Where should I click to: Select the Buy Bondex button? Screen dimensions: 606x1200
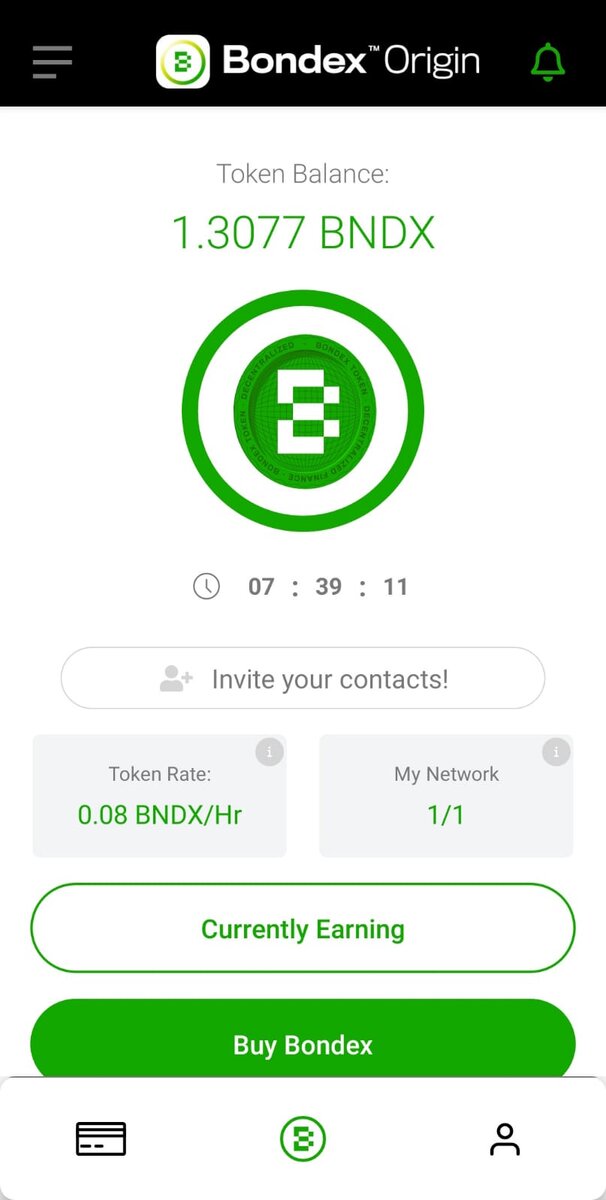pyautogui.click(x=303, y=1045)
